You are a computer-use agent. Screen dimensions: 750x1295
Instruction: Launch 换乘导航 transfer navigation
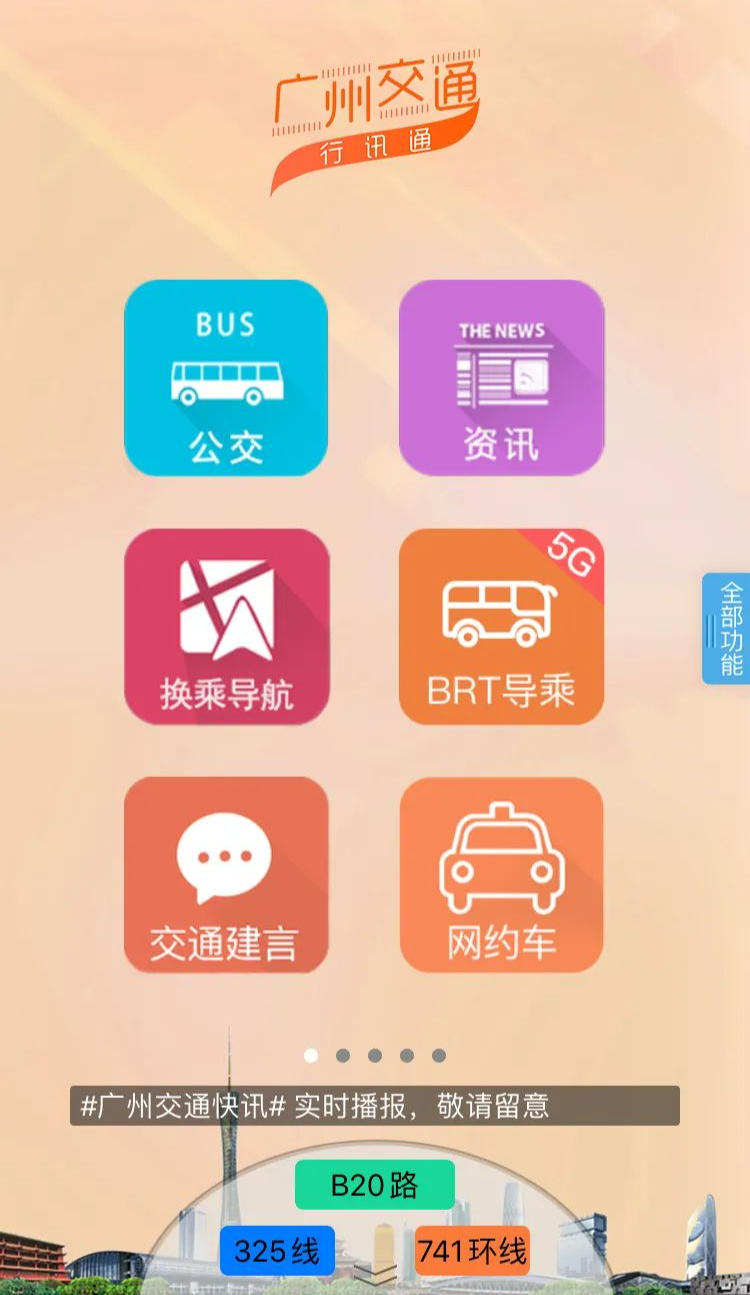[226, 626]
